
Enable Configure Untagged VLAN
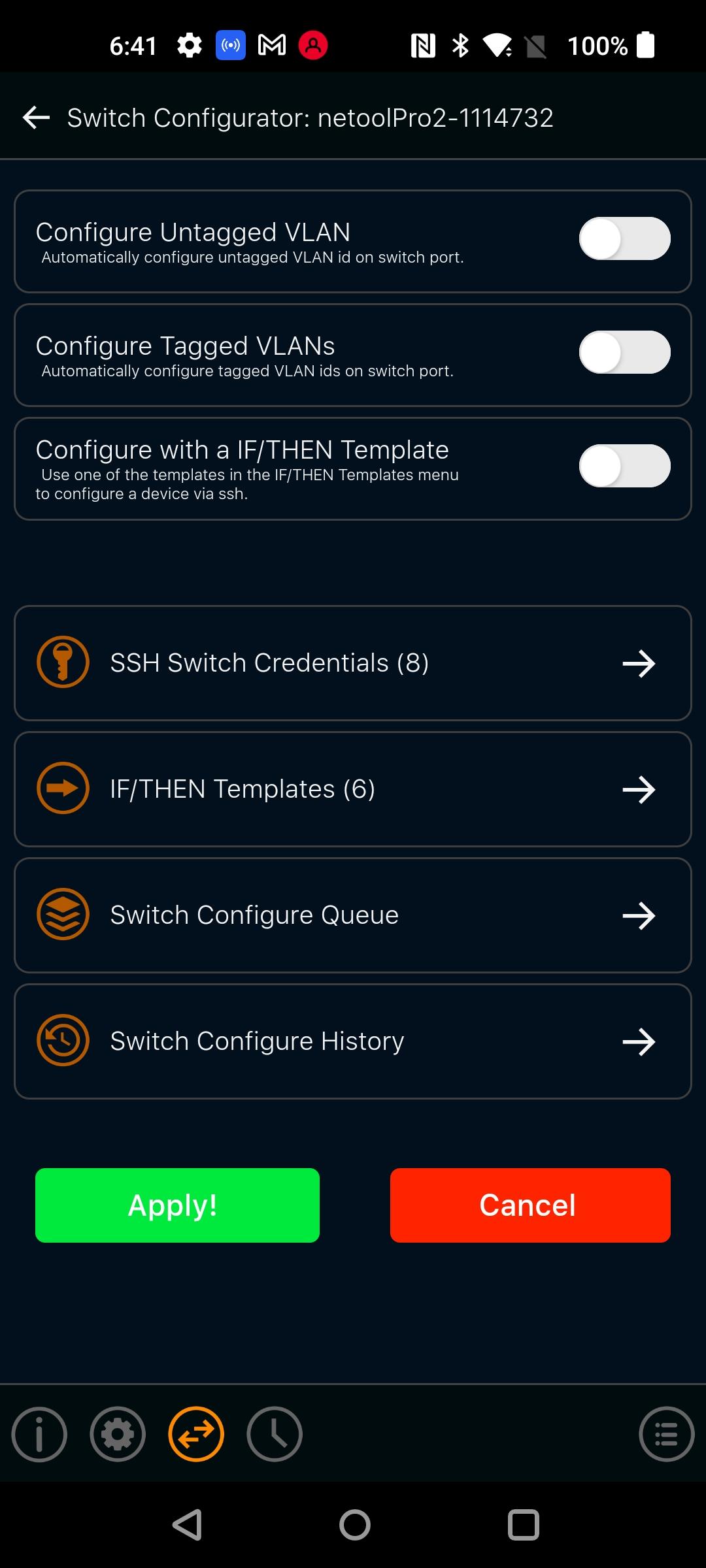click(x=624, y=238)
